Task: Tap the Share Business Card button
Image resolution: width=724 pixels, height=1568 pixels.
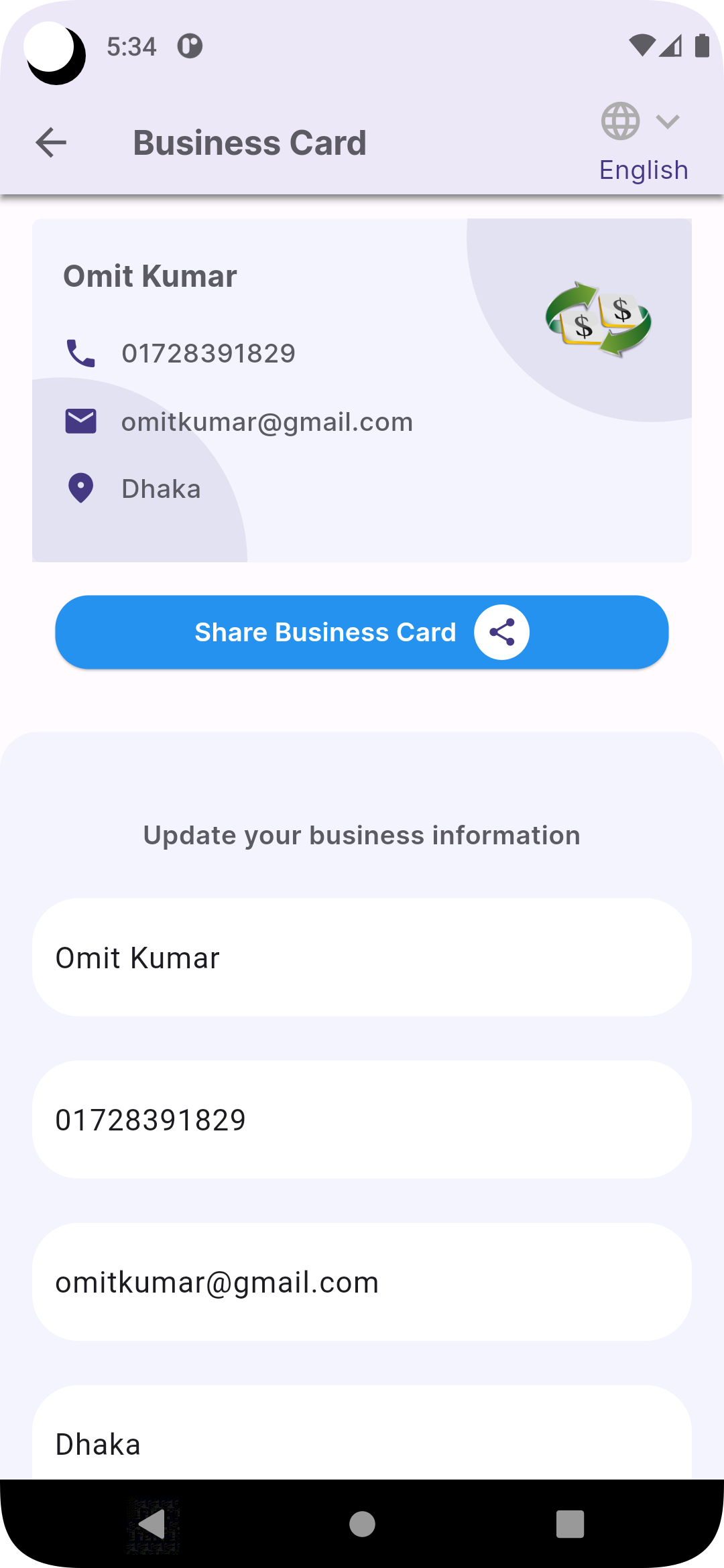Action: pos(362,632)
